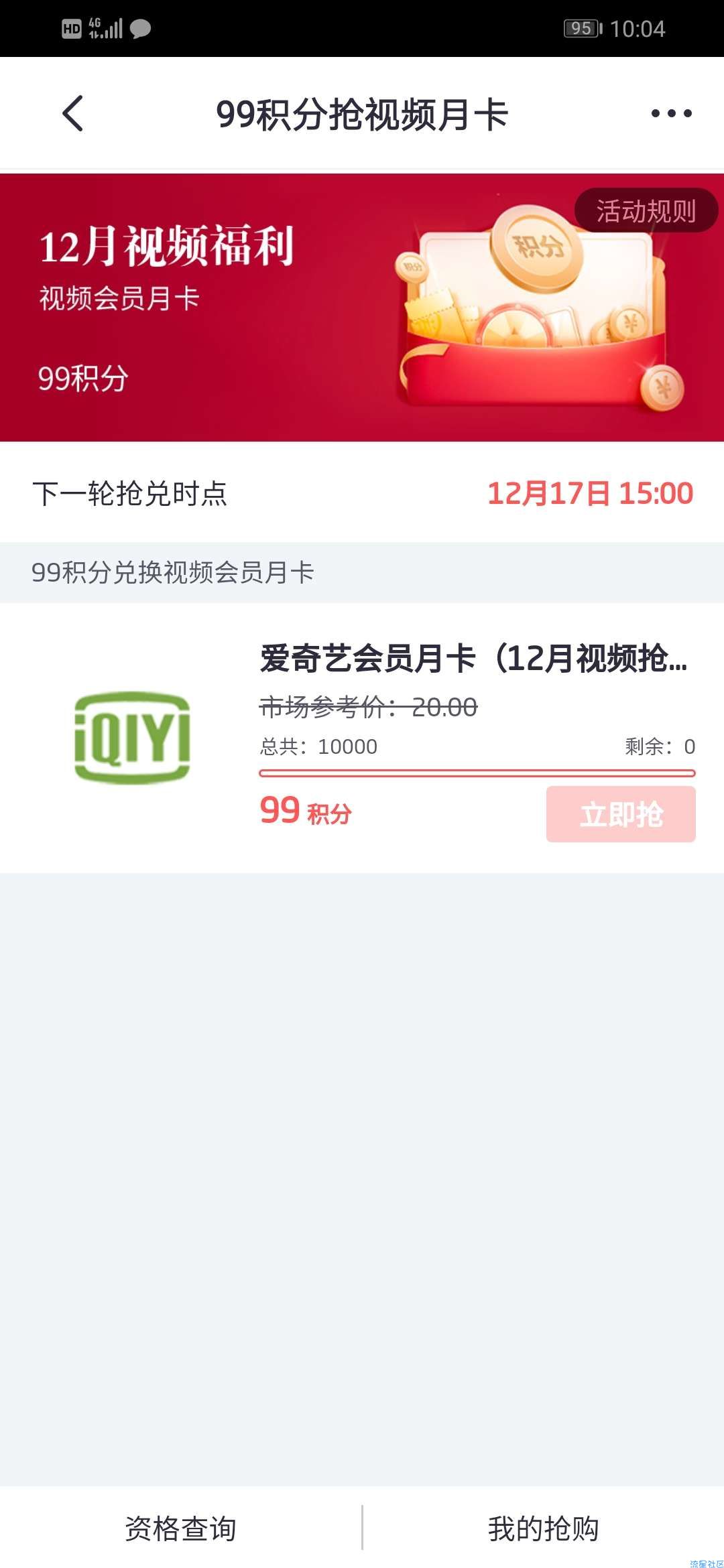Open the 爱奇艺会员月卡 product card

click(x=362, y=738)
